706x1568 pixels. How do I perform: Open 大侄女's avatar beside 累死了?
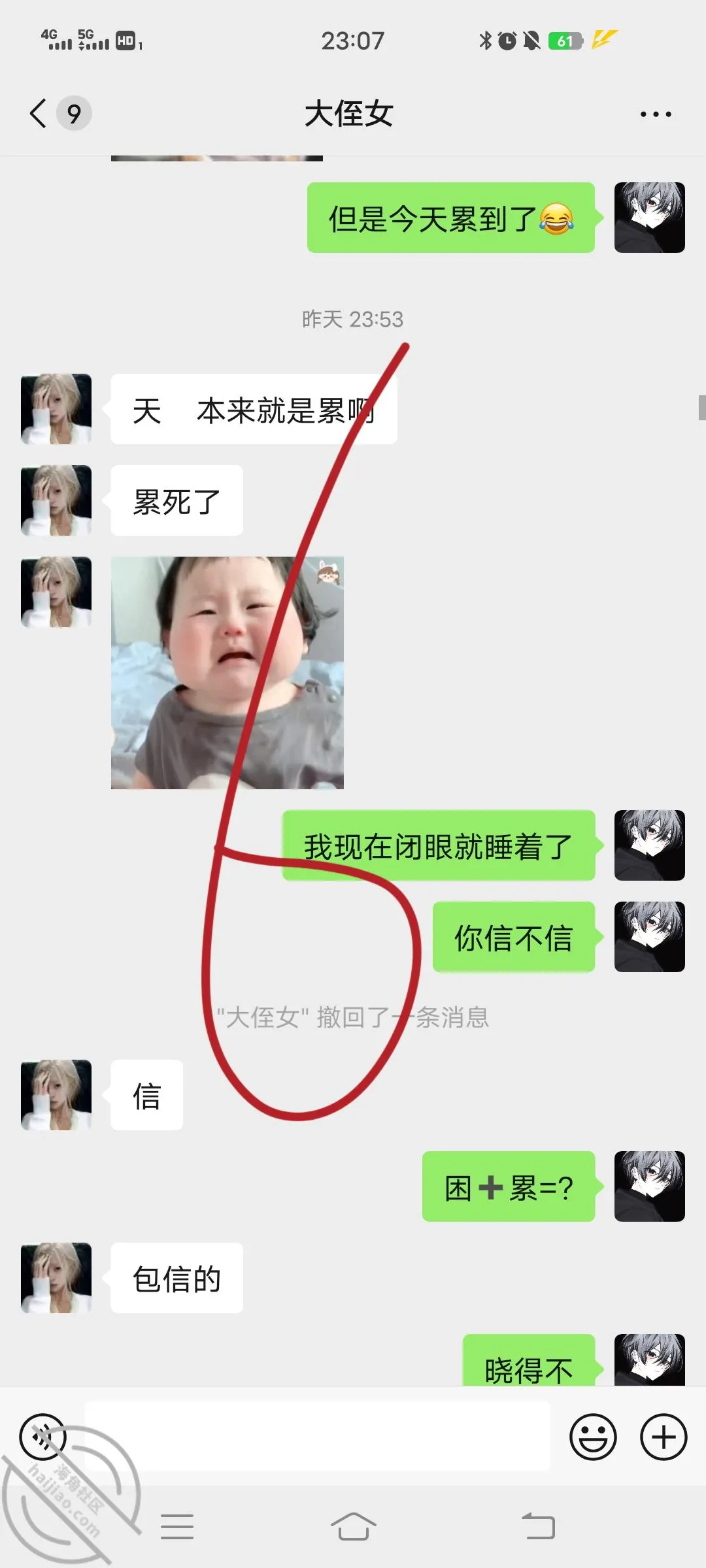pyautogui.click(x=56, y=500)
